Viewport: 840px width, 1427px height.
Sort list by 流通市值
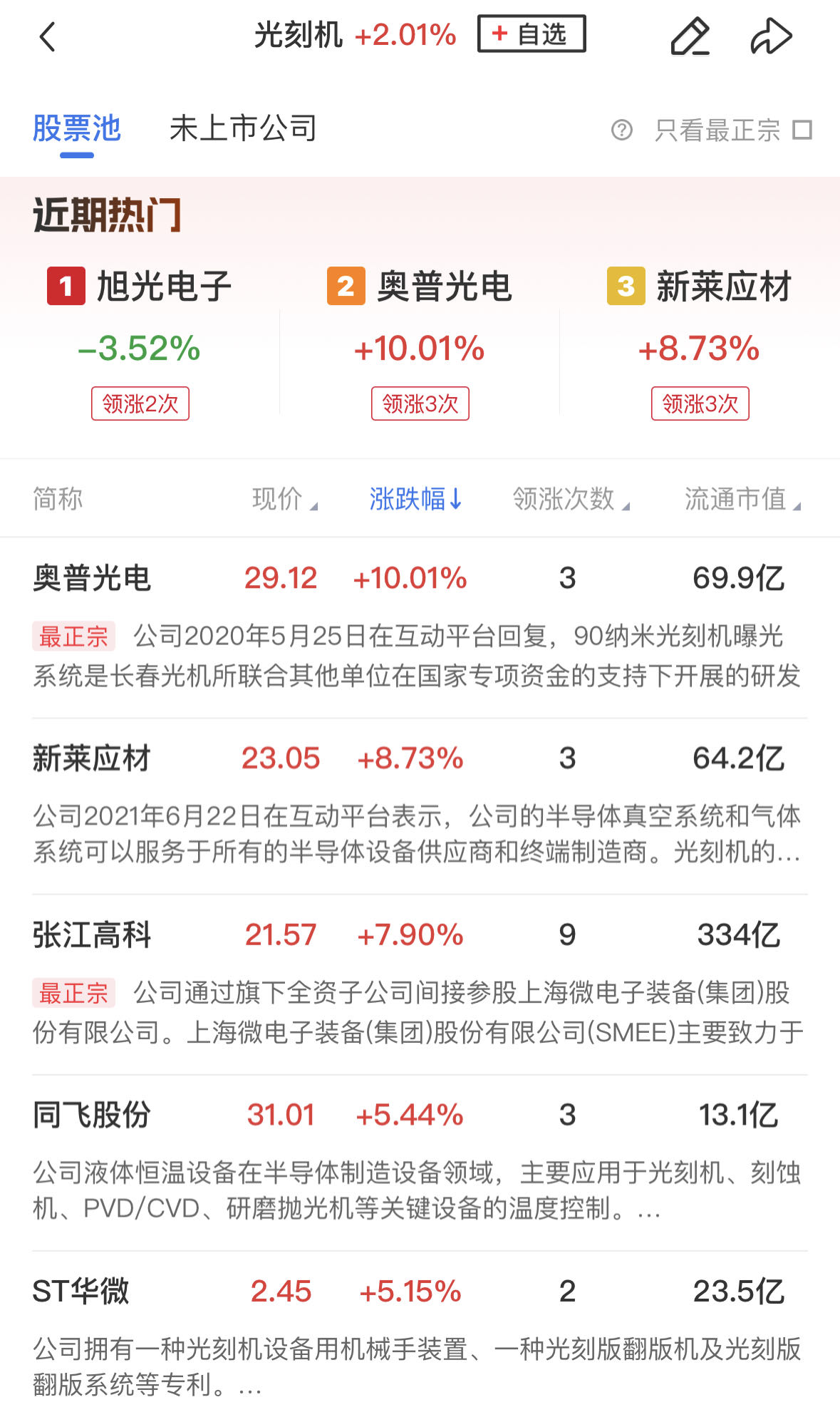coord(742,499)
